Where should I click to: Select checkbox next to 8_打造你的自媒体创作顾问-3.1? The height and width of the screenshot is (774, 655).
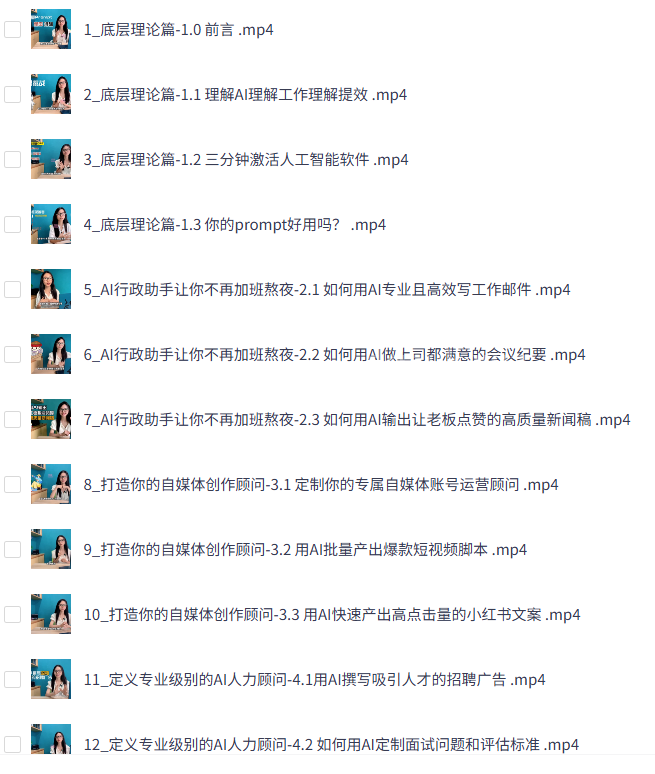pos(12,484)
